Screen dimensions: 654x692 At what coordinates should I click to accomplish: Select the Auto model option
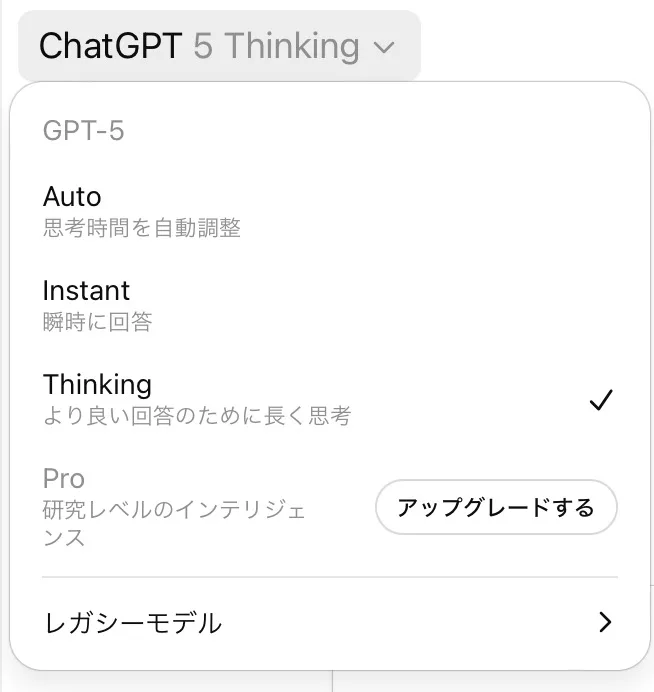pyautogui.click(x=140, y=210)
